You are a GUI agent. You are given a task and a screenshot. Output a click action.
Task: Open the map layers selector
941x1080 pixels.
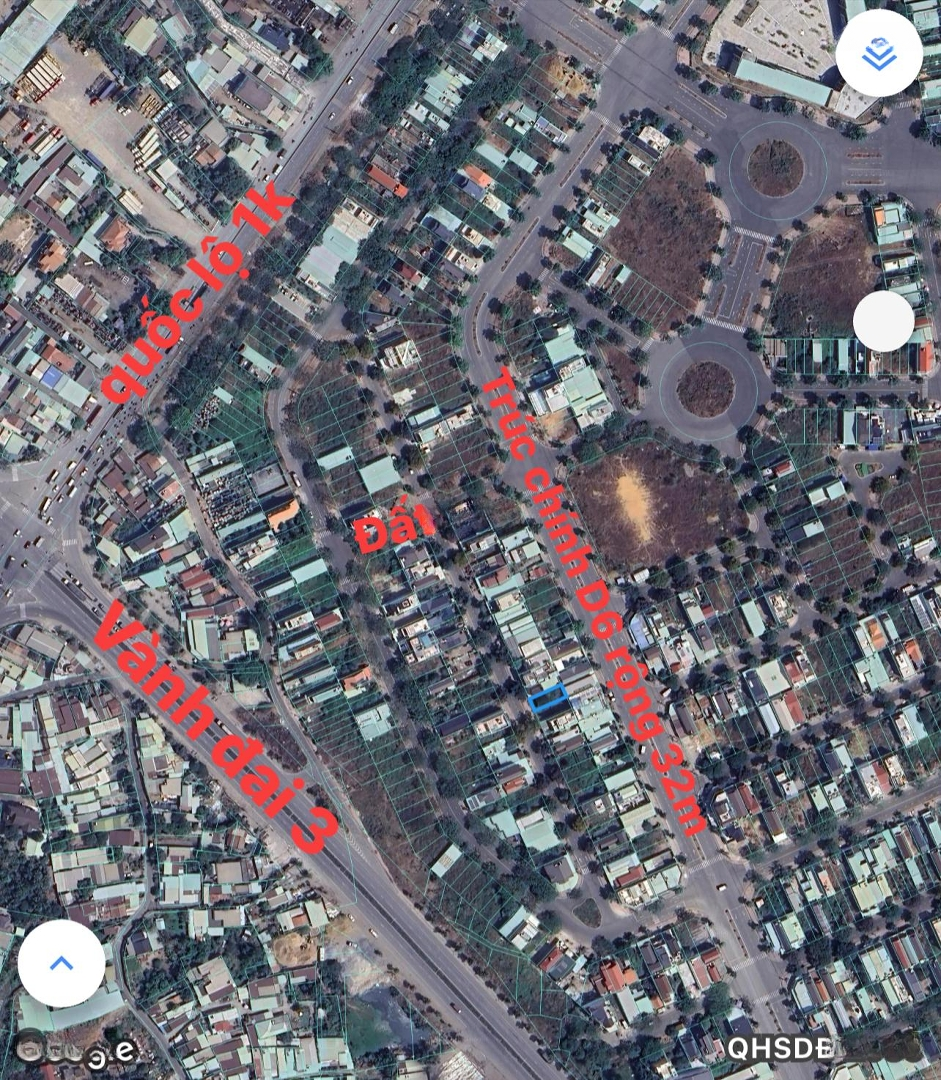point(878,55)
